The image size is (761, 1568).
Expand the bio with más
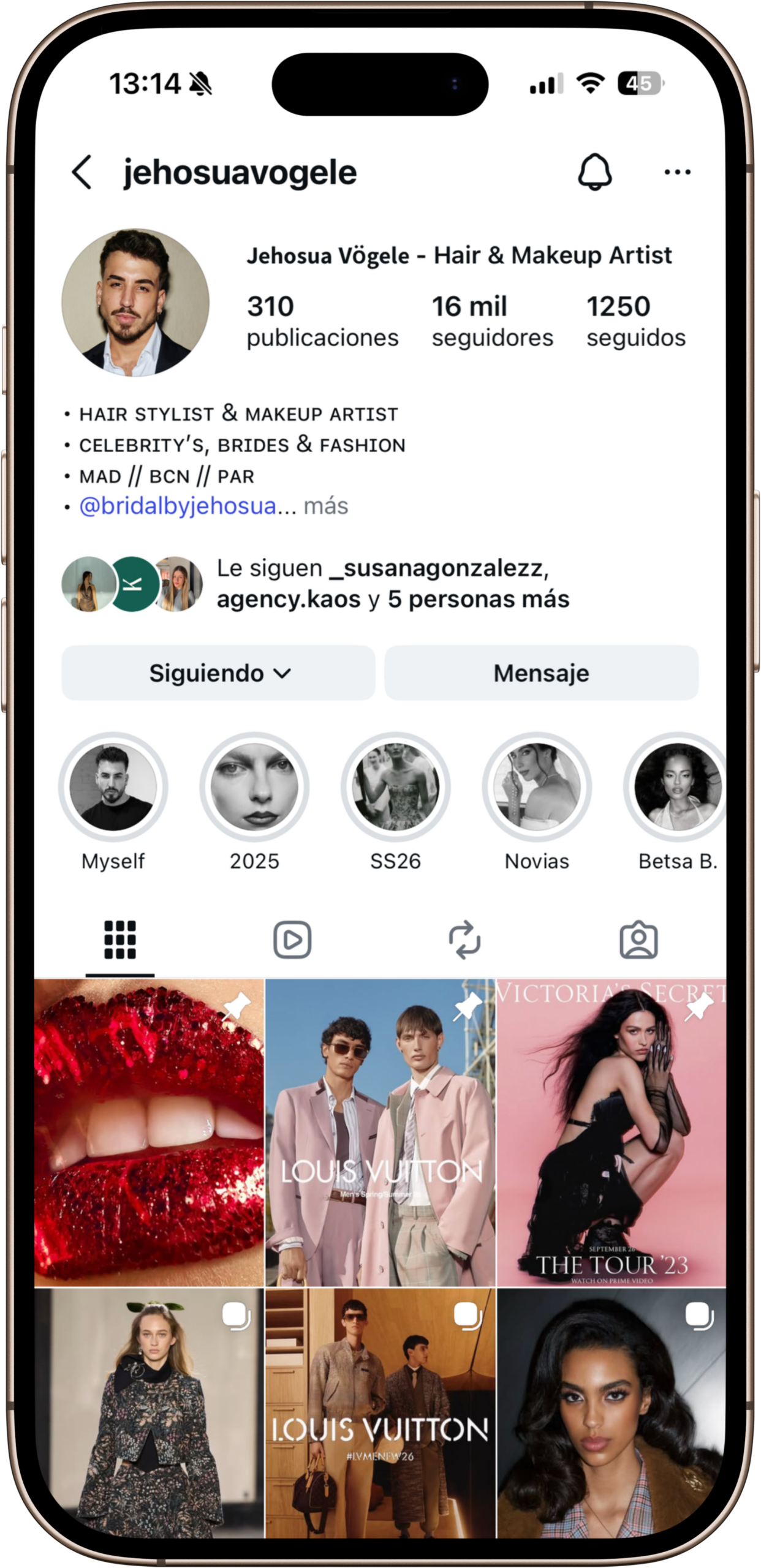point(326,506)
